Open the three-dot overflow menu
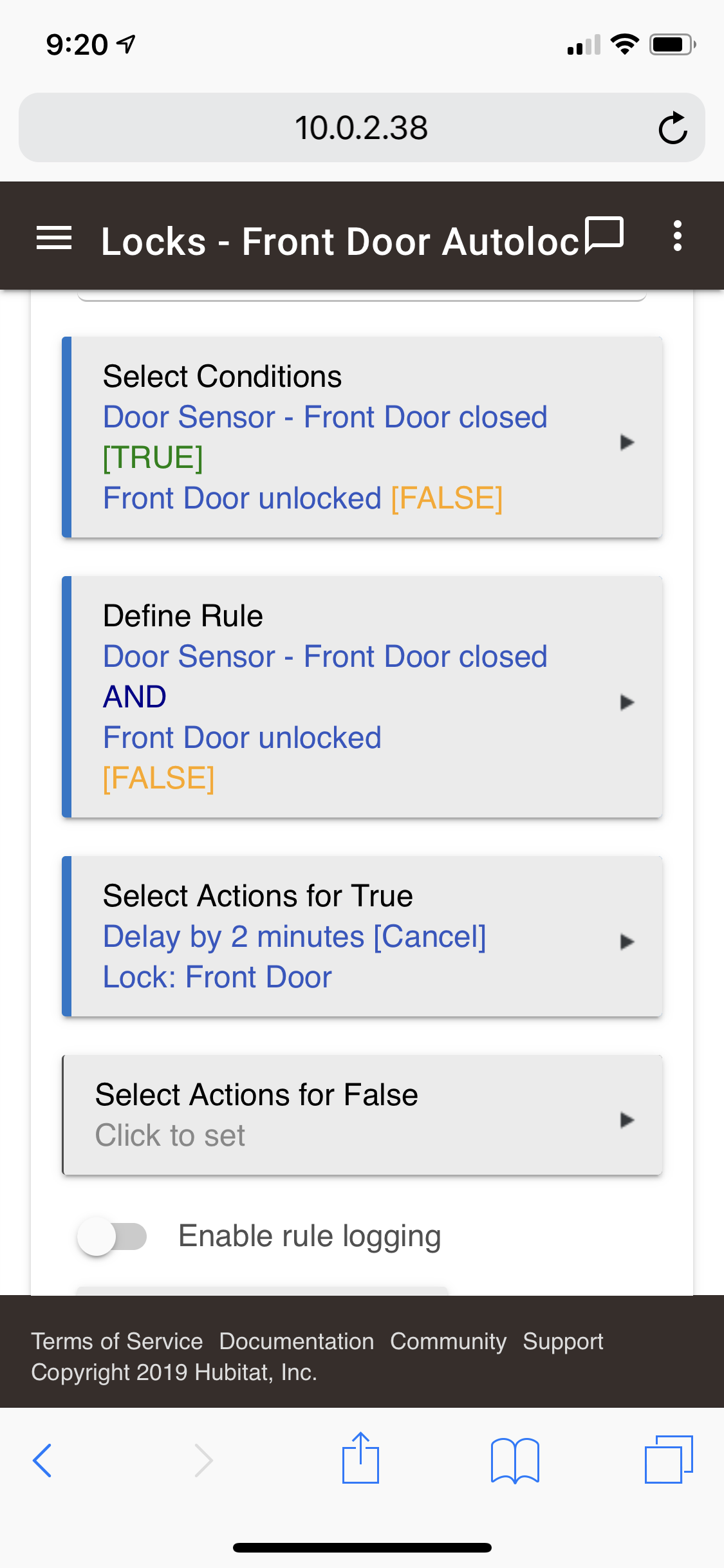This screenshot has width=724, height=1568. pyautogui.click(x=677, y=236)
